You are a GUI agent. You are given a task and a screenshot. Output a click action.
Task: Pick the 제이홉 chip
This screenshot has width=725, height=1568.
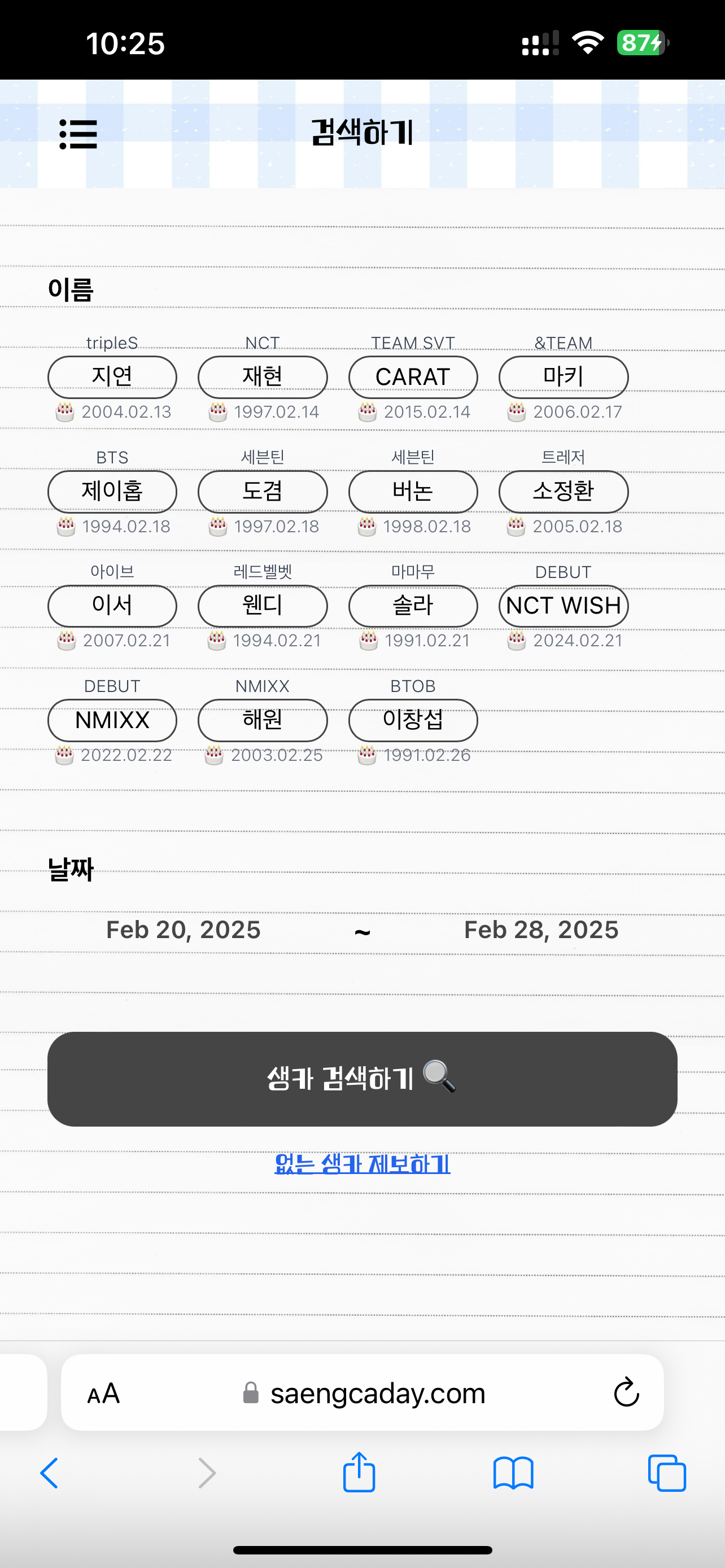tap(112, 491)
